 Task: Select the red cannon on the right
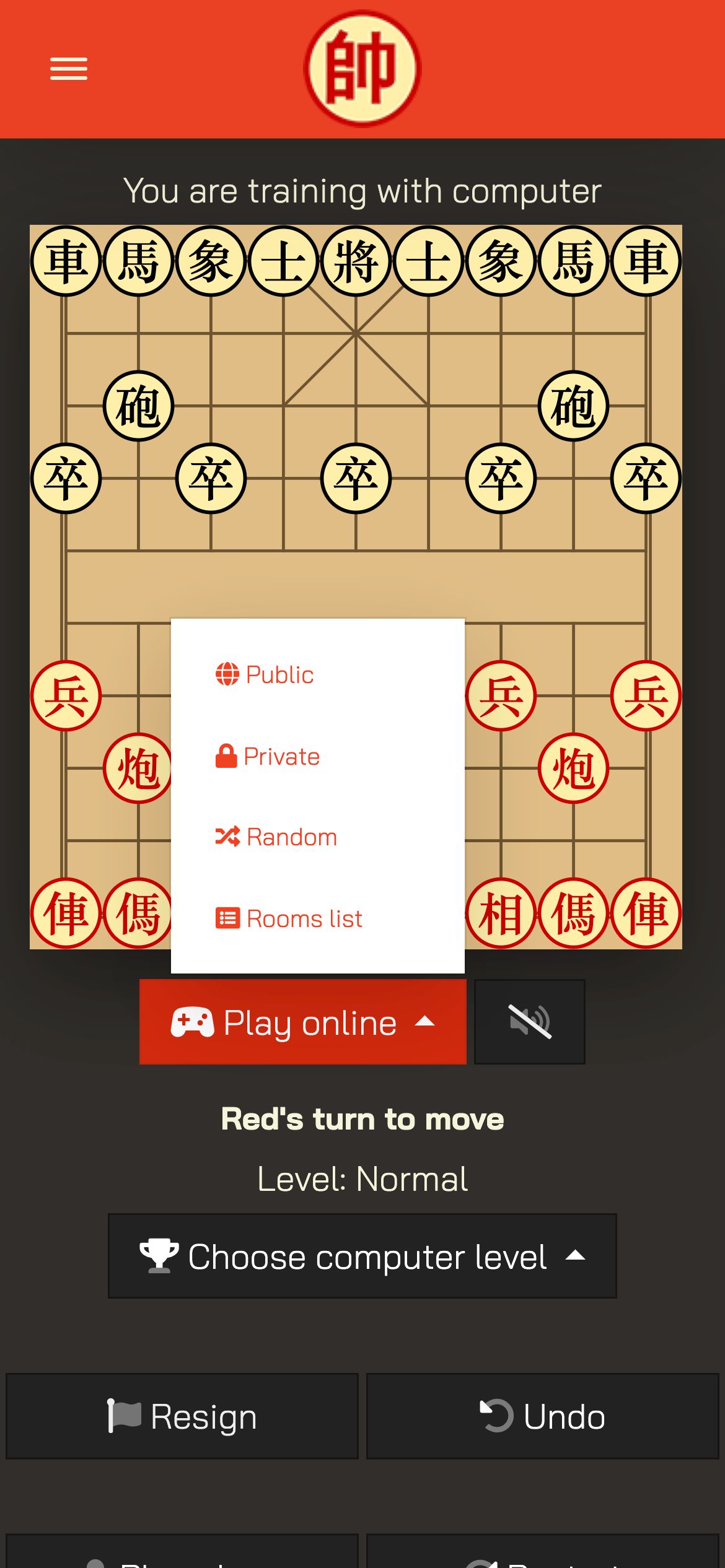[573, 769]
